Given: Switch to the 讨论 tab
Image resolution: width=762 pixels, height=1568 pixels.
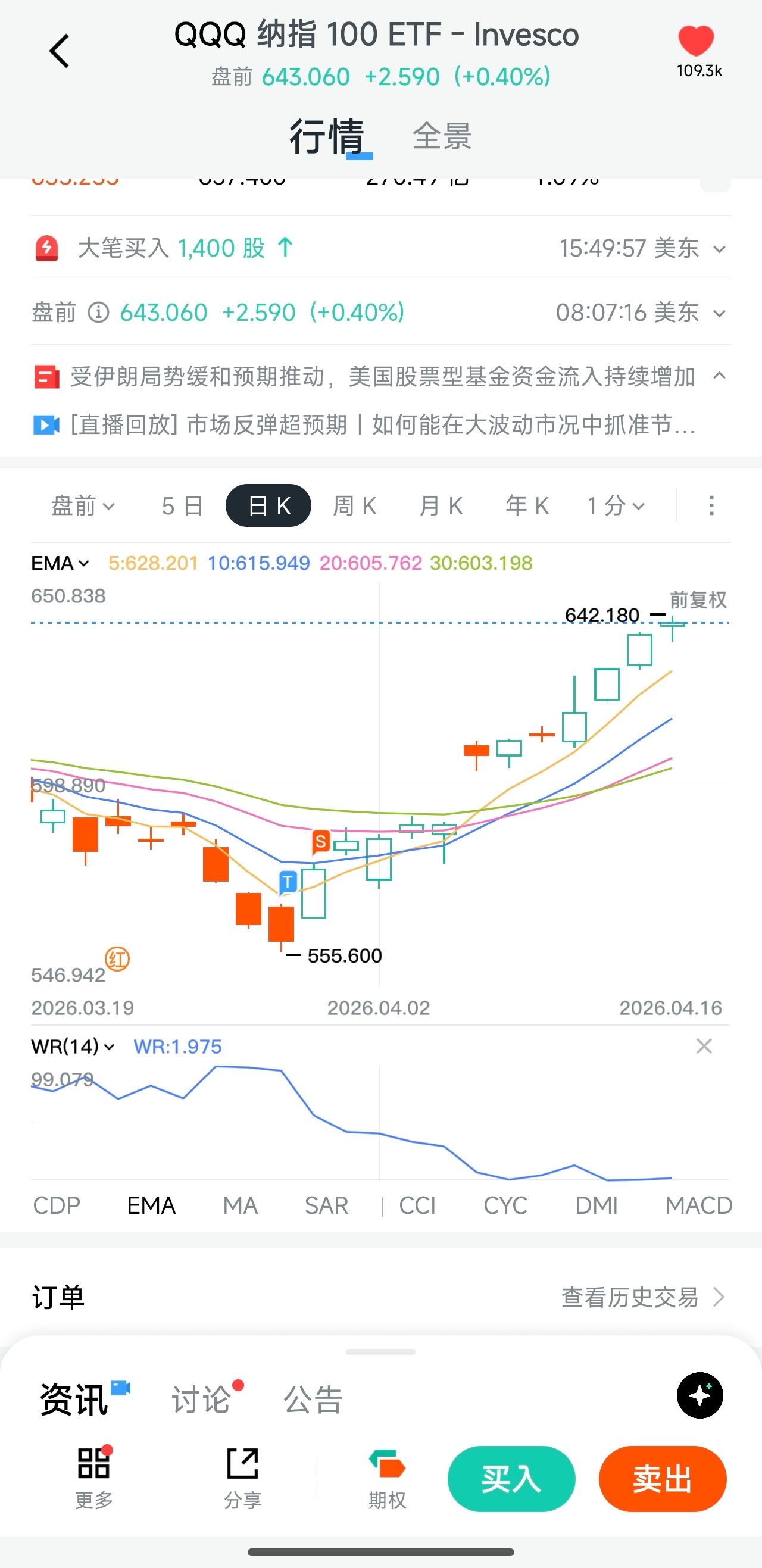Looking at the screenshot, I should point(201,1400).
